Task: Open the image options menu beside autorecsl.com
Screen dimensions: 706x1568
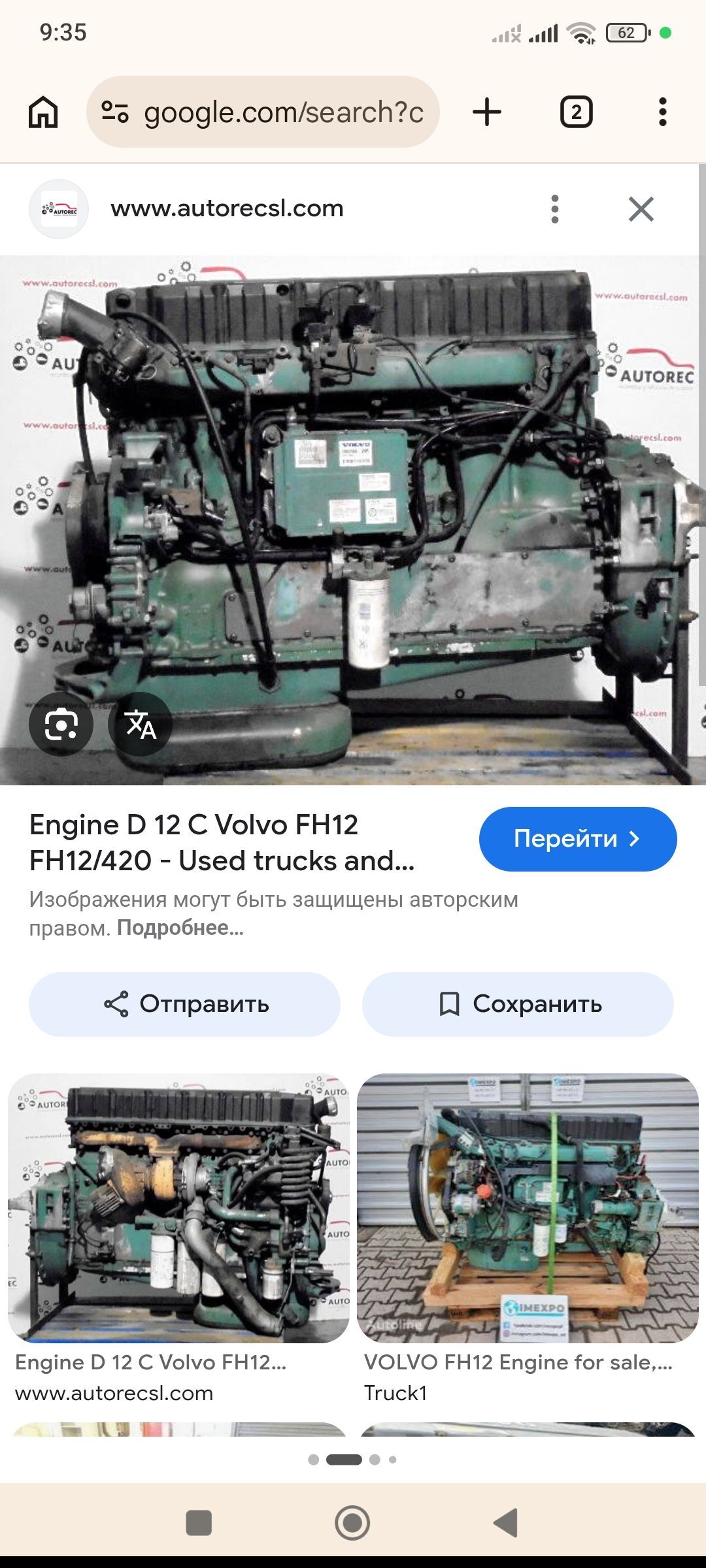Action: pos(555,209)
